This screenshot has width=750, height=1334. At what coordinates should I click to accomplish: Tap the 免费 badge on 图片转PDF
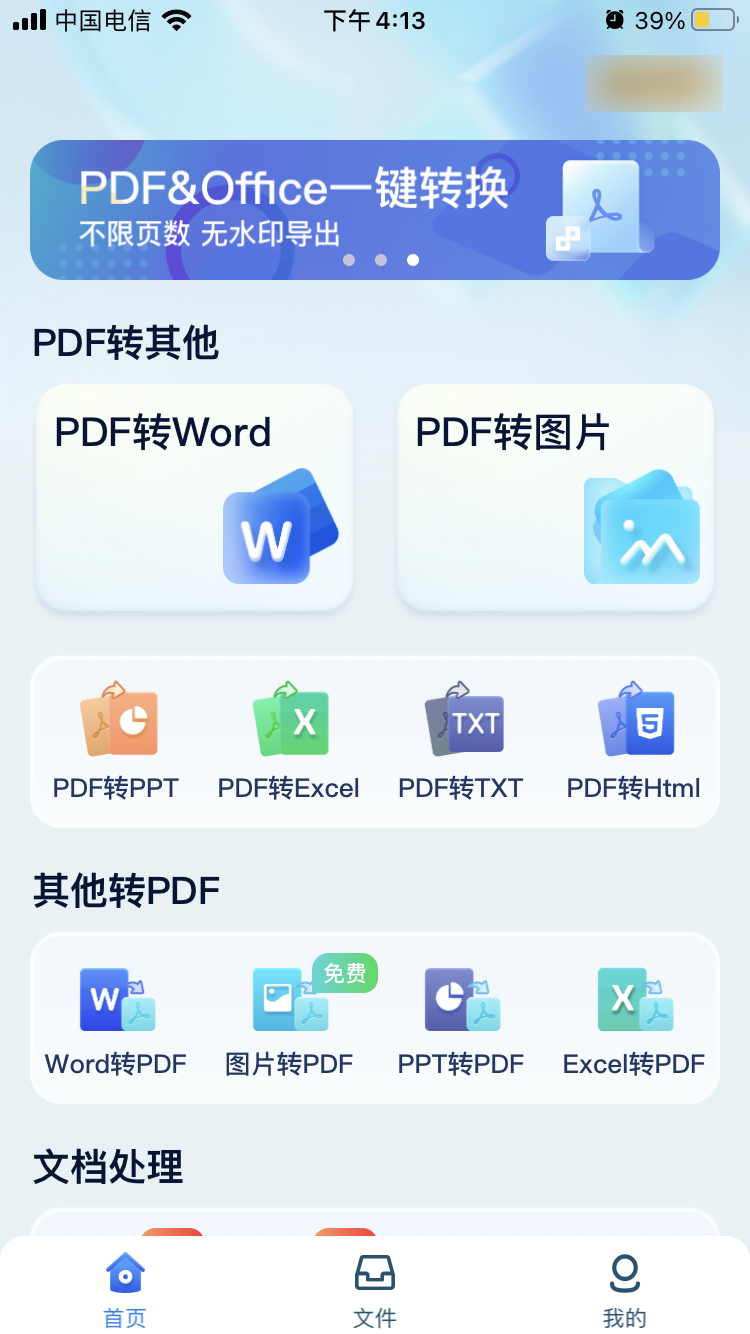[344, 973]
